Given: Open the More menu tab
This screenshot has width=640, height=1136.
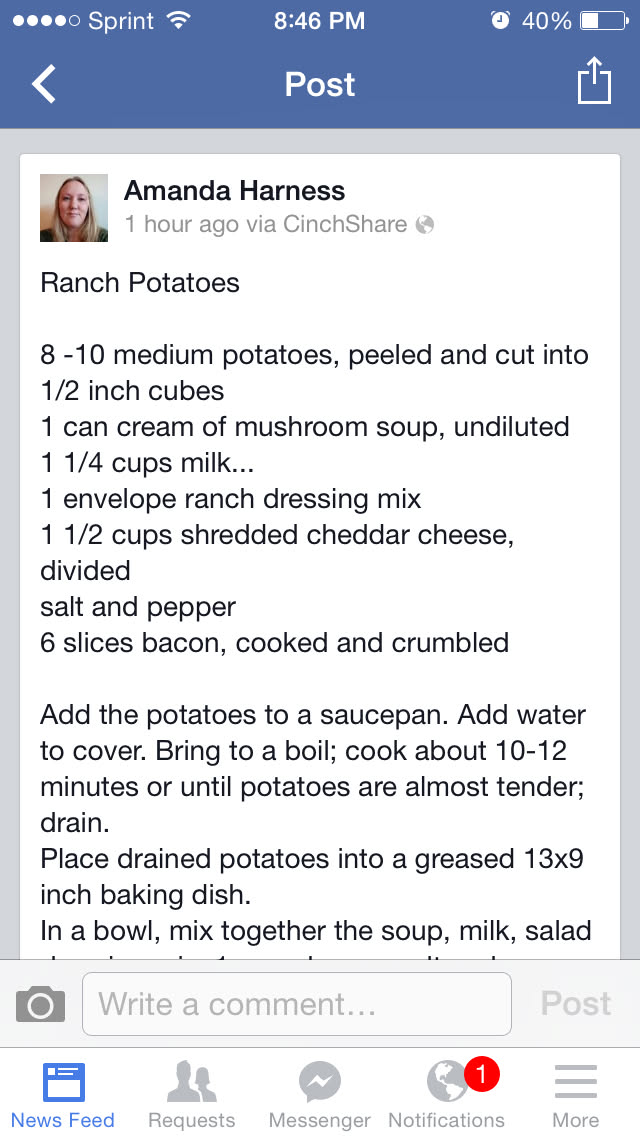Looking at the screenshot, I should [x=575, y=1095].
